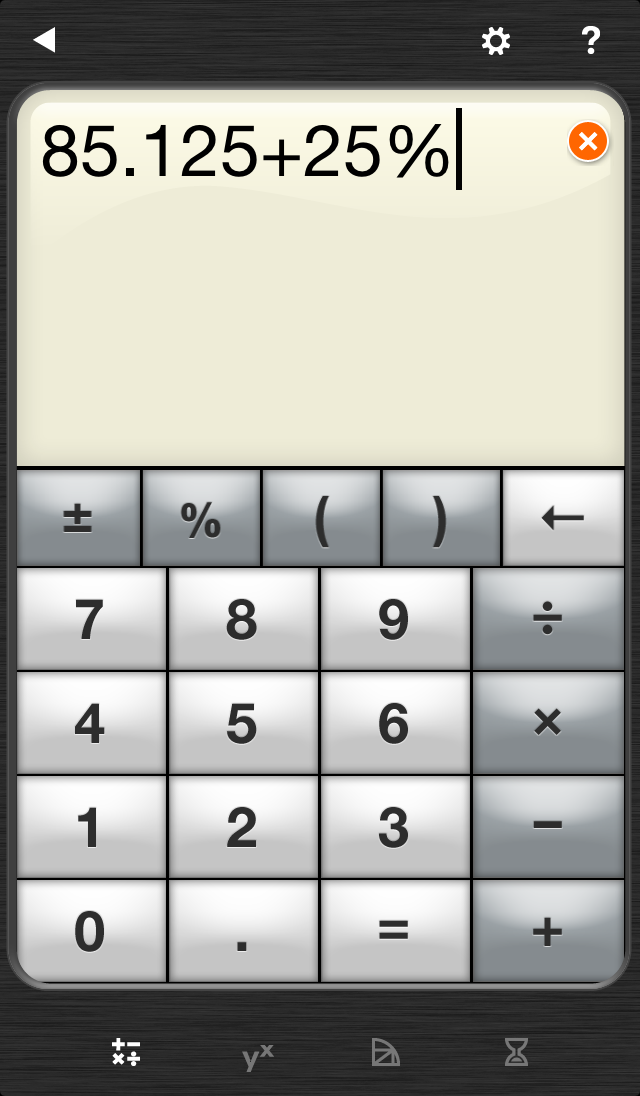This screenshot has height=1096, width=640.
Task: Tap the divide operator key
Action: [547, 619]
